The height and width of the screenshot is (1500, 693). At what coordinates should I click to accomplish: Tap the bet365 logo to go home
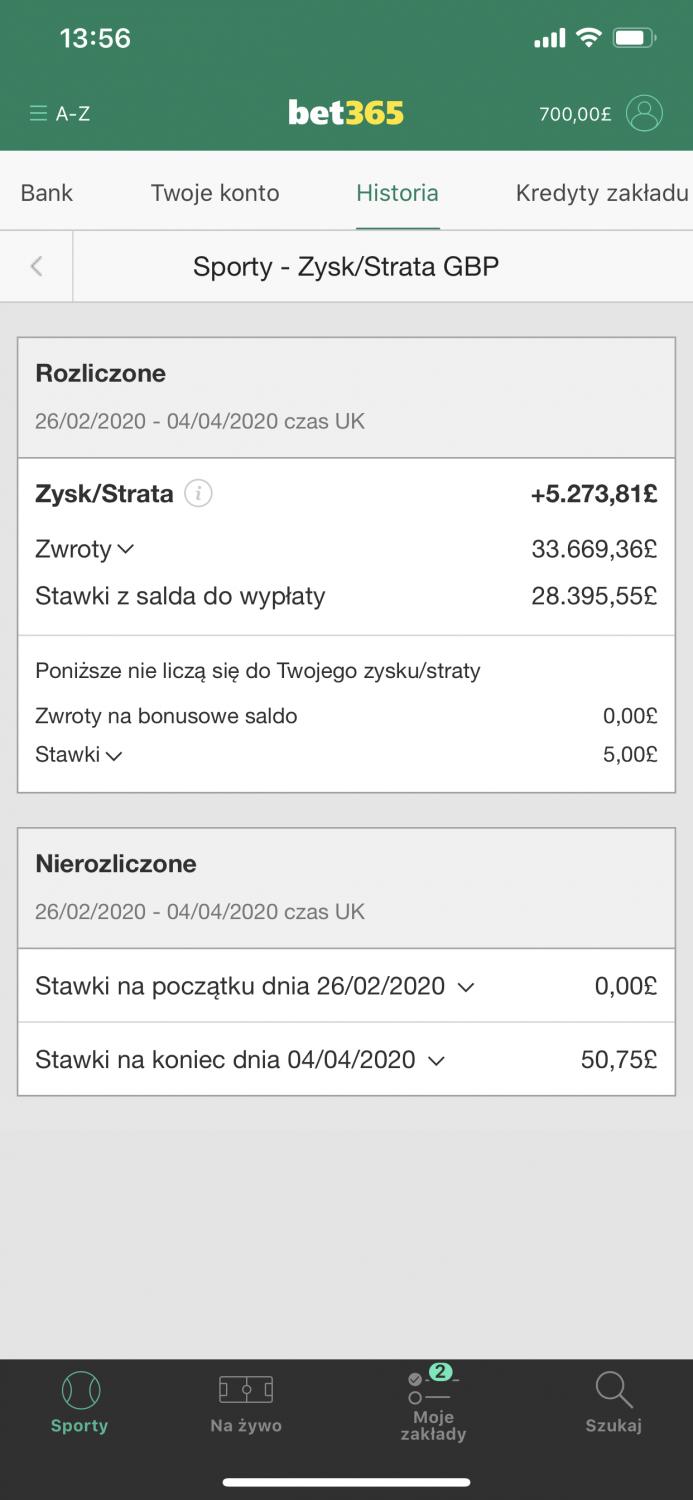tap(346, 113)
